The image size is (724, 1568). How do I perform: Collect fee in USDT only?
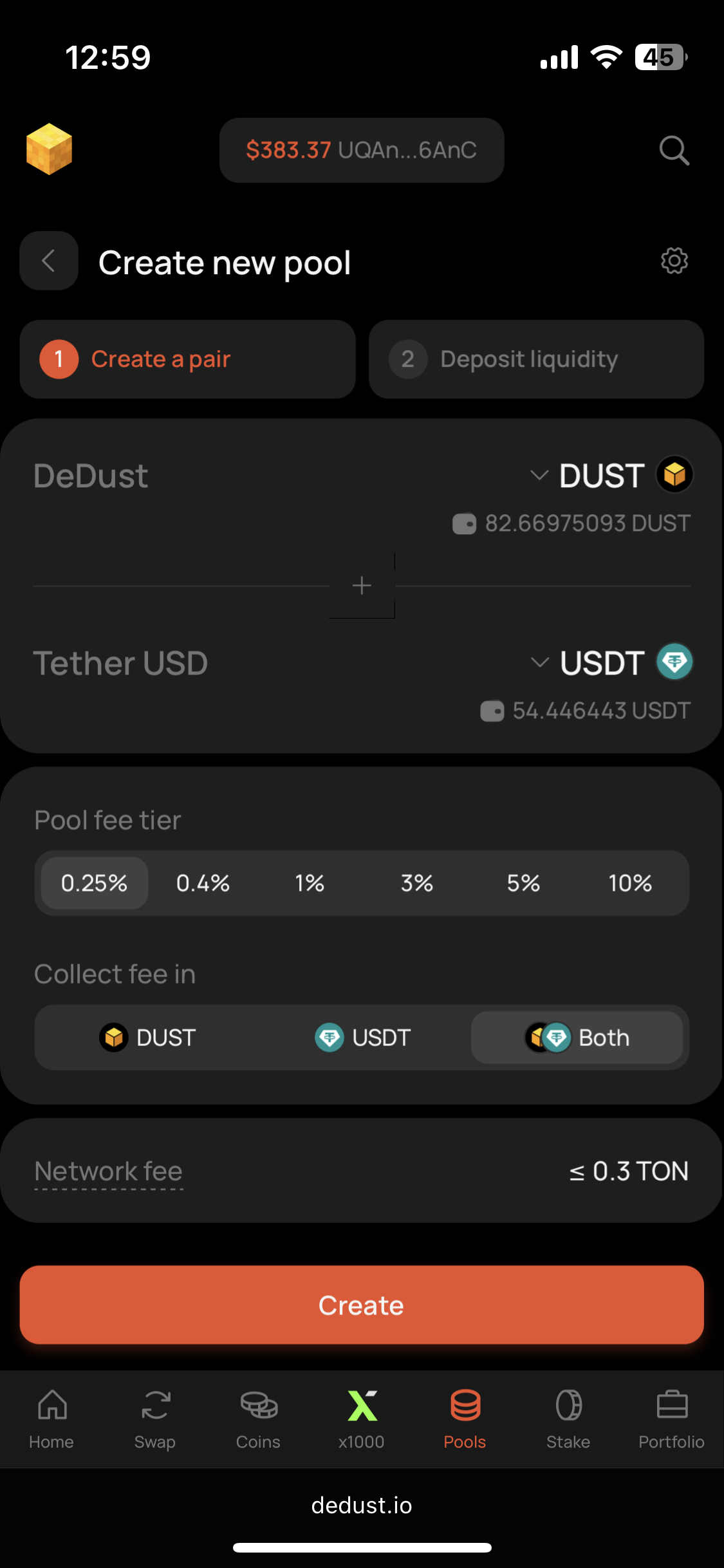(x=362, y=1038)
